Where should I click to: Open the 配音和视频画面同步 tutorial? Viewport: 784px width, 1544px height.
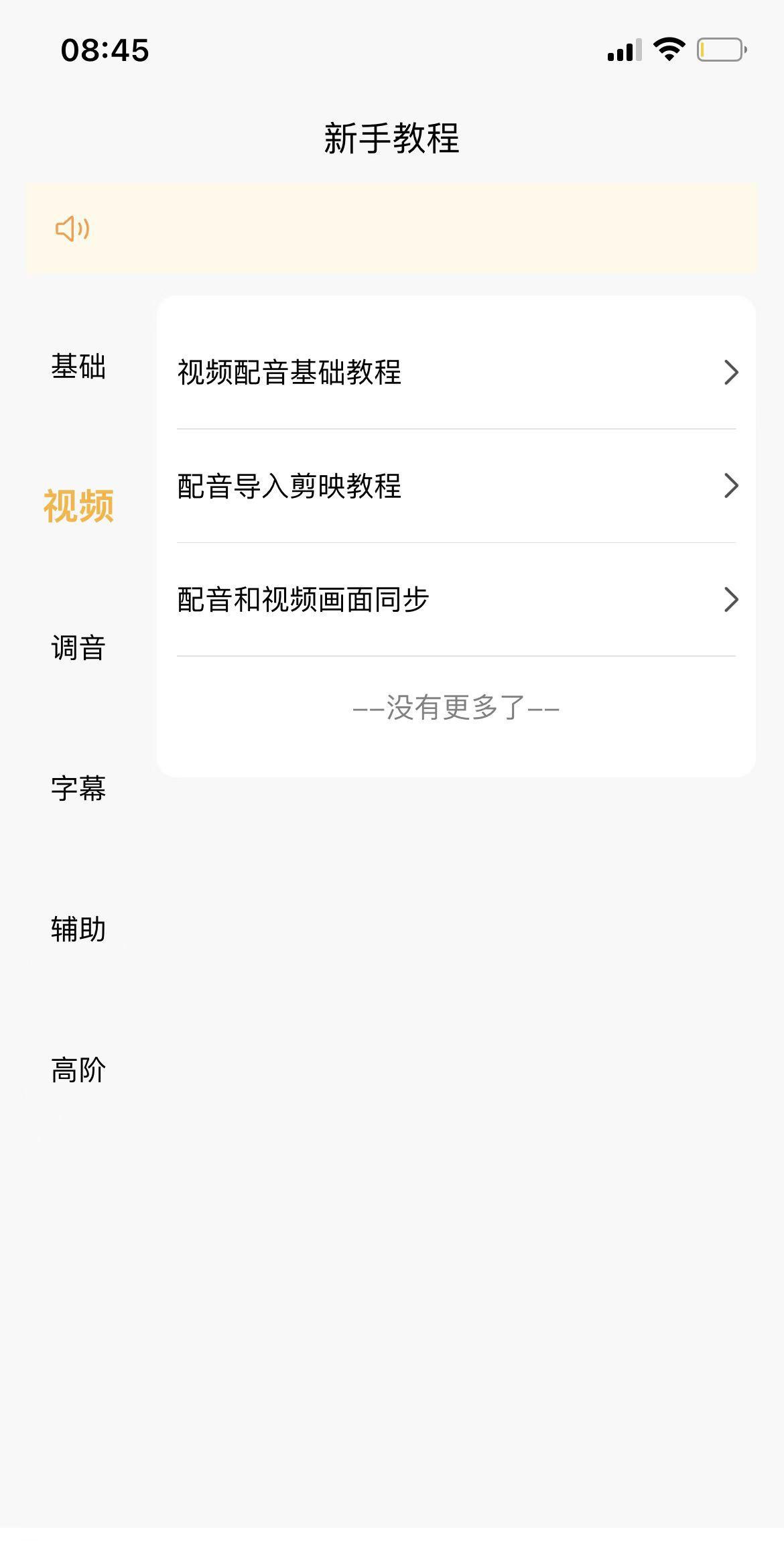click(456, 599)
